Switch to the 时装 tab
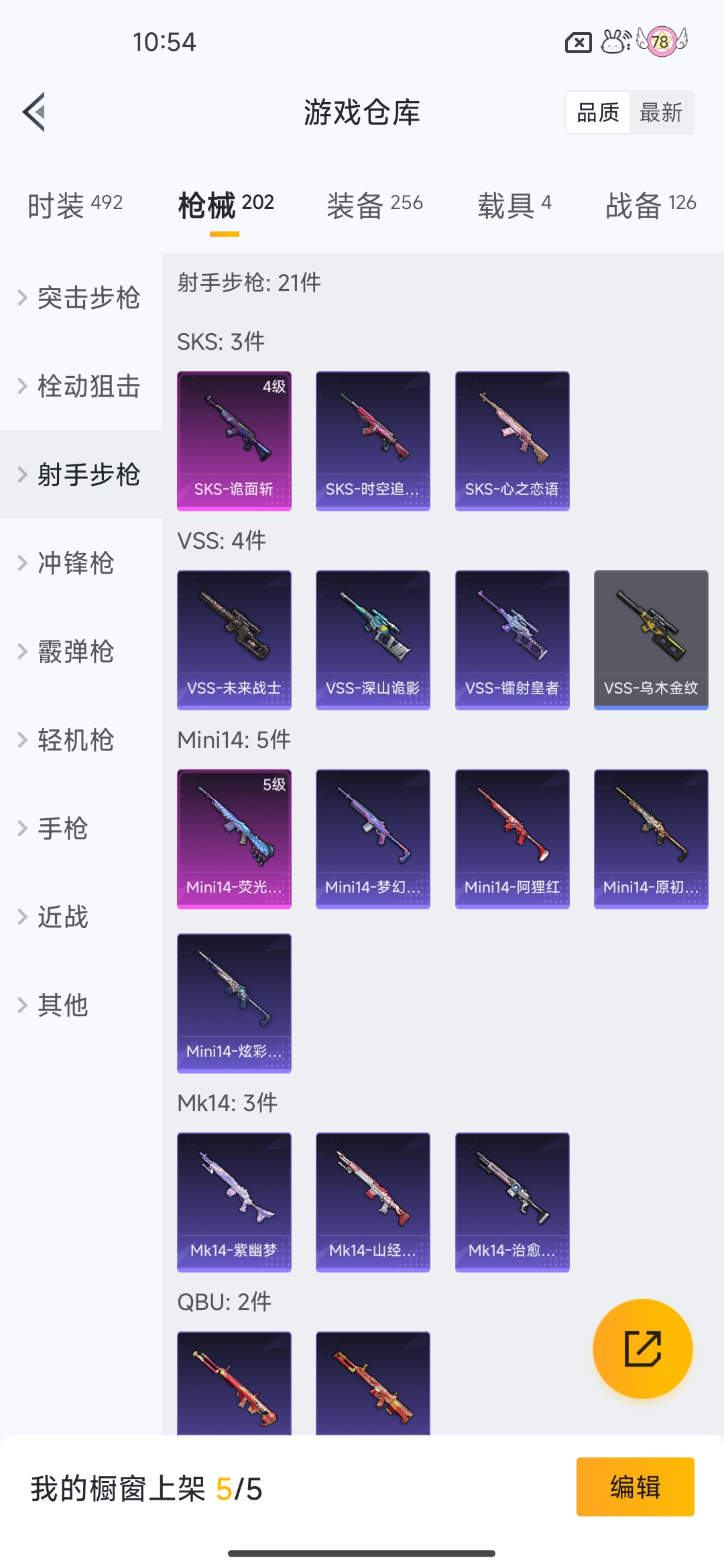Screen dimensions: 724x1568 click(x=75, y=204)
